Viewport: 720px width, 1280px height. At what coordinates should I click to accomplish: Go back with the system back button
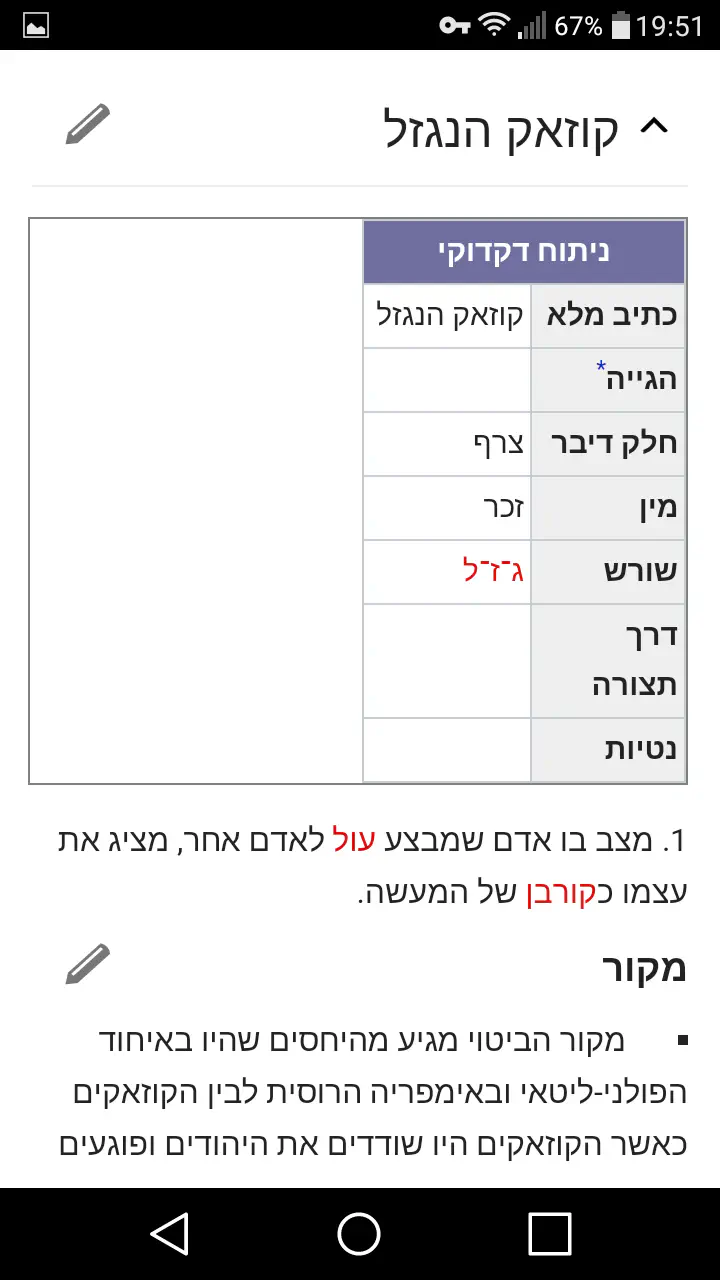[170, 1233]
